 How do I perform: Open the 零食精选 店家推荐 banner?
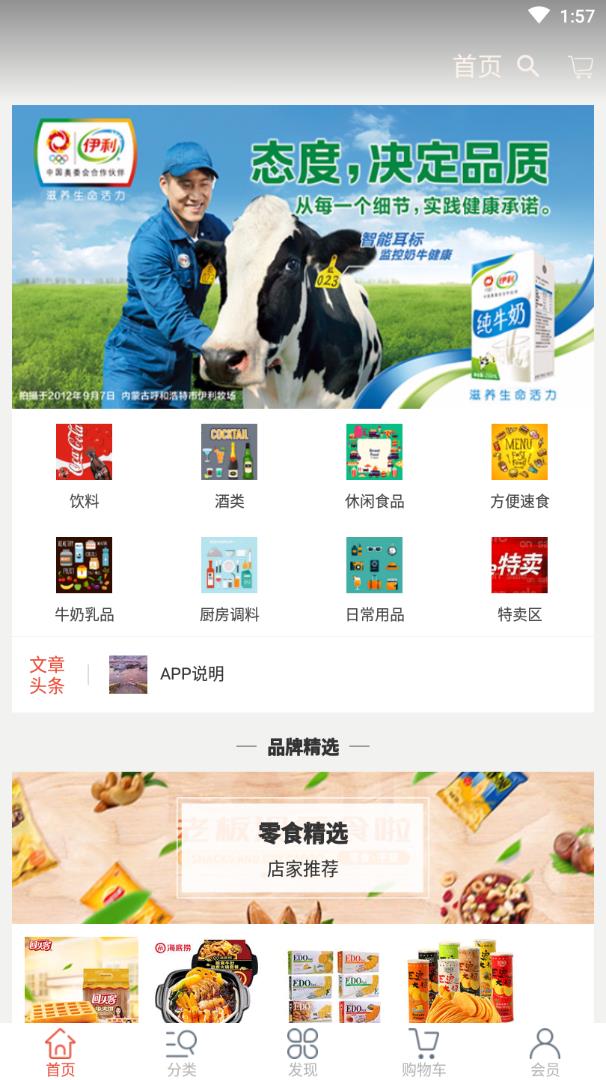pos(303,847)
